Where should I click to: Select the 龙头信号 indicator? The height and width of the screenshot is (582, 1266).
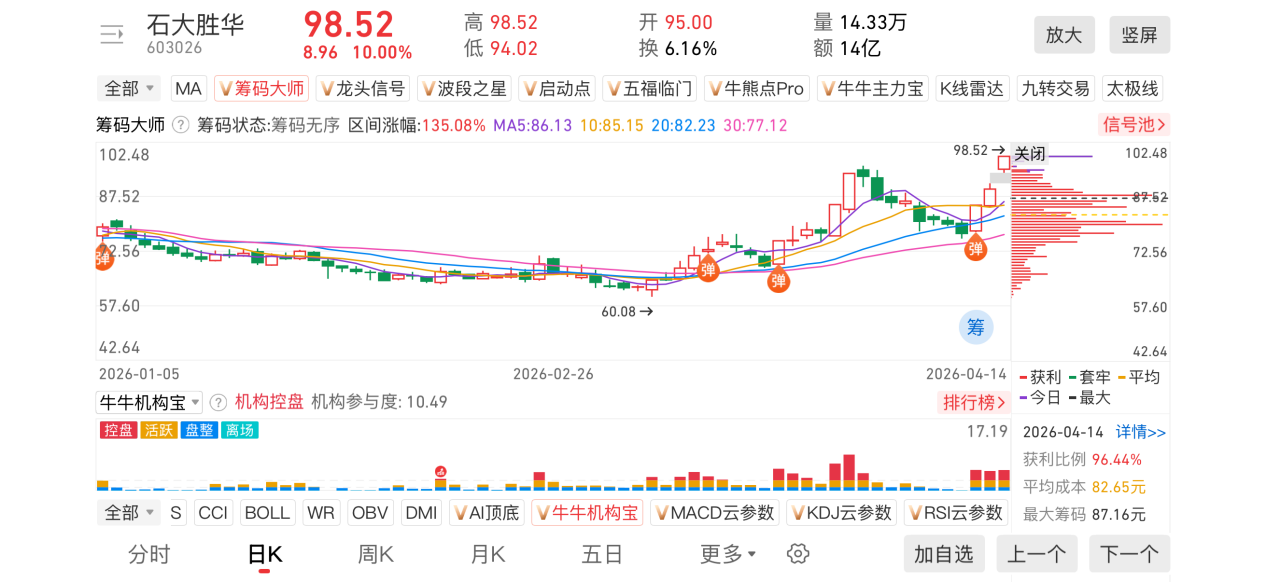pyautogui.click(x=362, y=89)
